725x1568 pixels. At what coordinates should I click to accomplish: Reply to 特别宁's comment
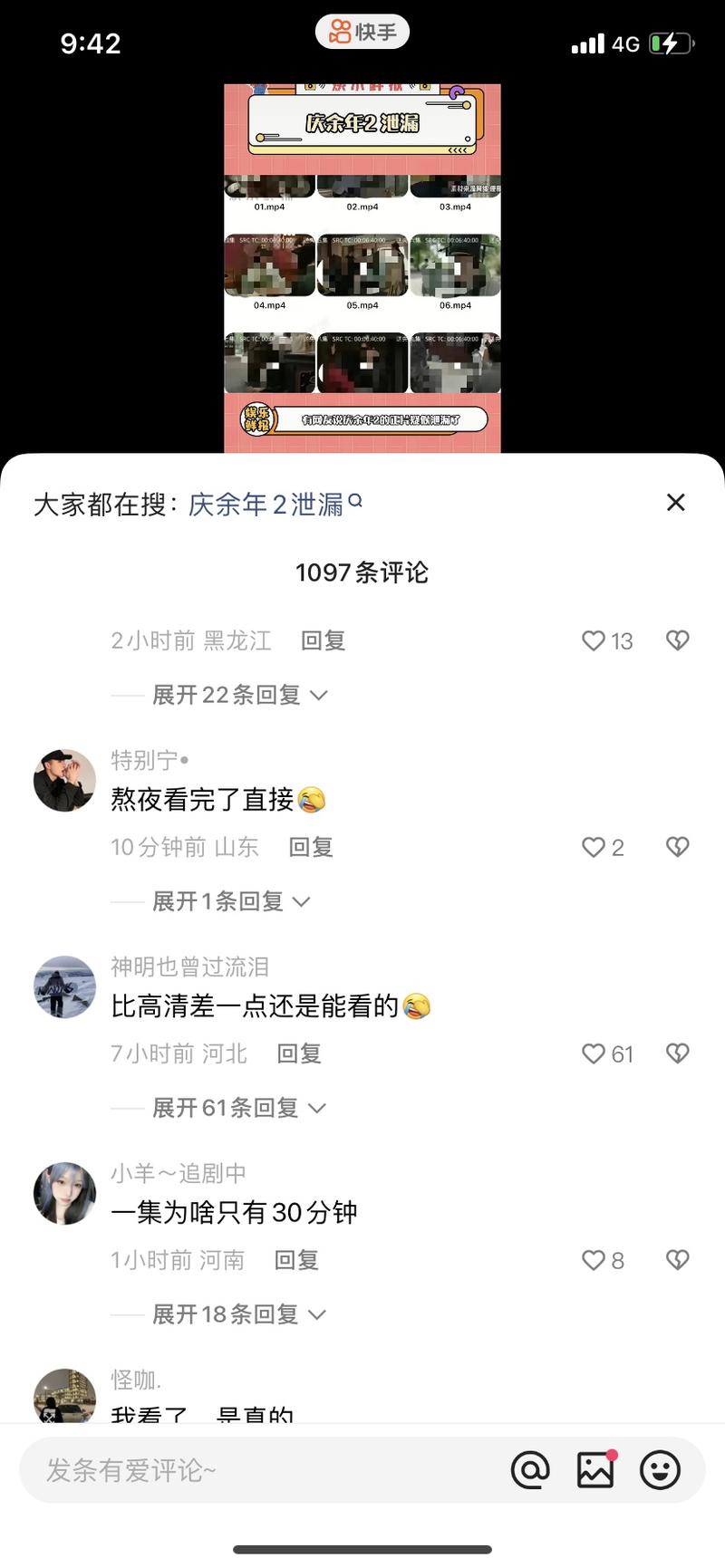[x=311, y=847]
